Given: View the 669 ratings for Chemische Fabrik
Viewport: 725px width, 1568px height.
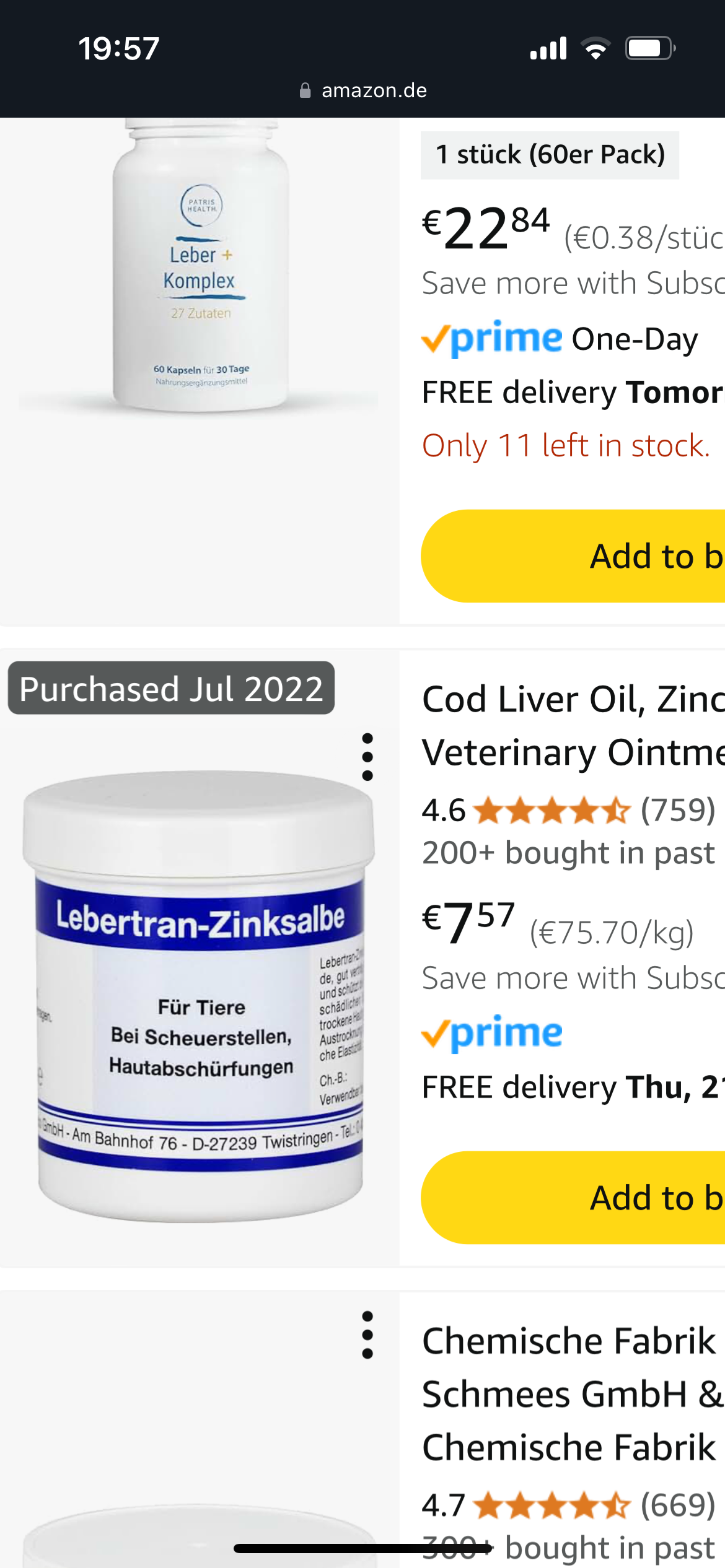Looking at the screenshot, I should (x=678, y=1505).
